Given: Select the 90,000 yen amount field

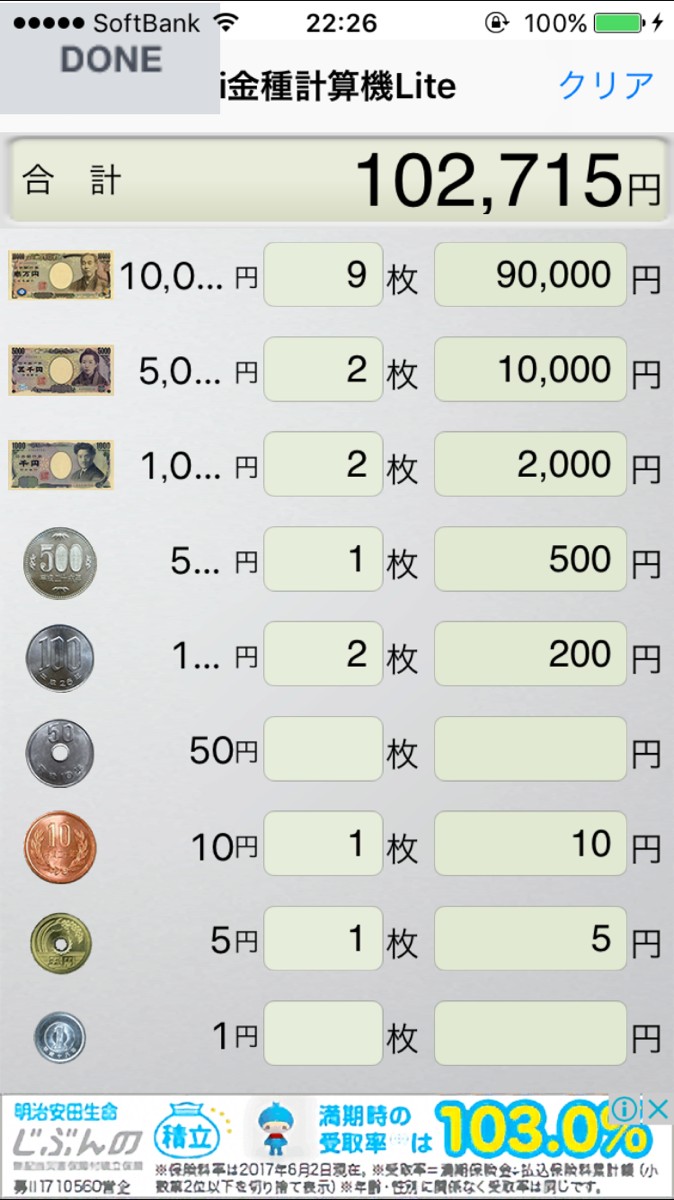Looking at the screenshot, I should [530, 275].
